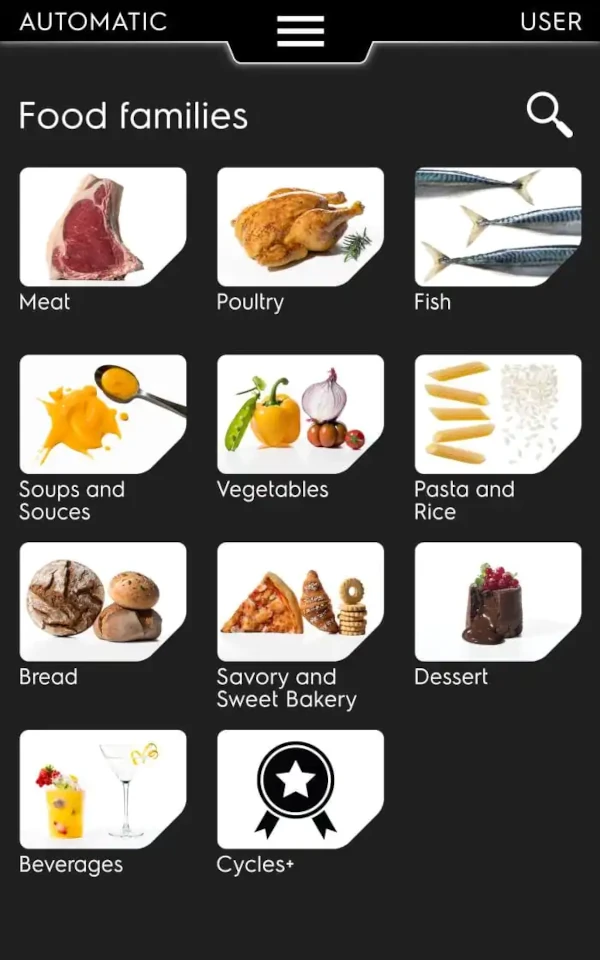Choose the Fish food family

pyautogui.click(x=497, y=226)
